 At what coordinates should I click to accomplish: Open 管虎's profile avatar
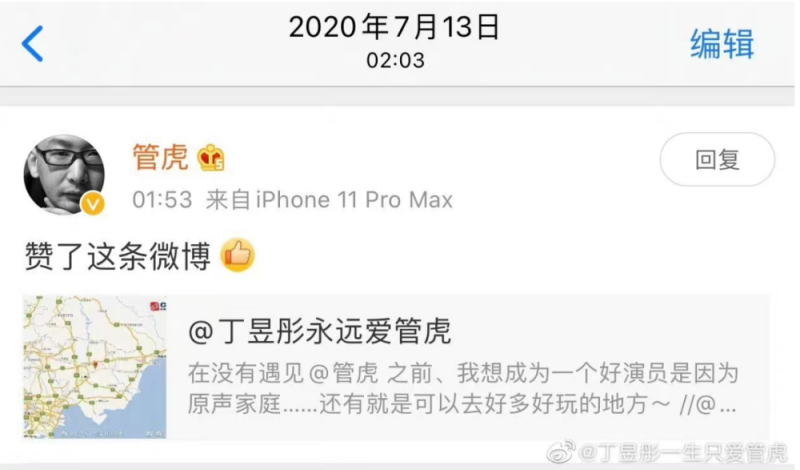click(64, 174)
